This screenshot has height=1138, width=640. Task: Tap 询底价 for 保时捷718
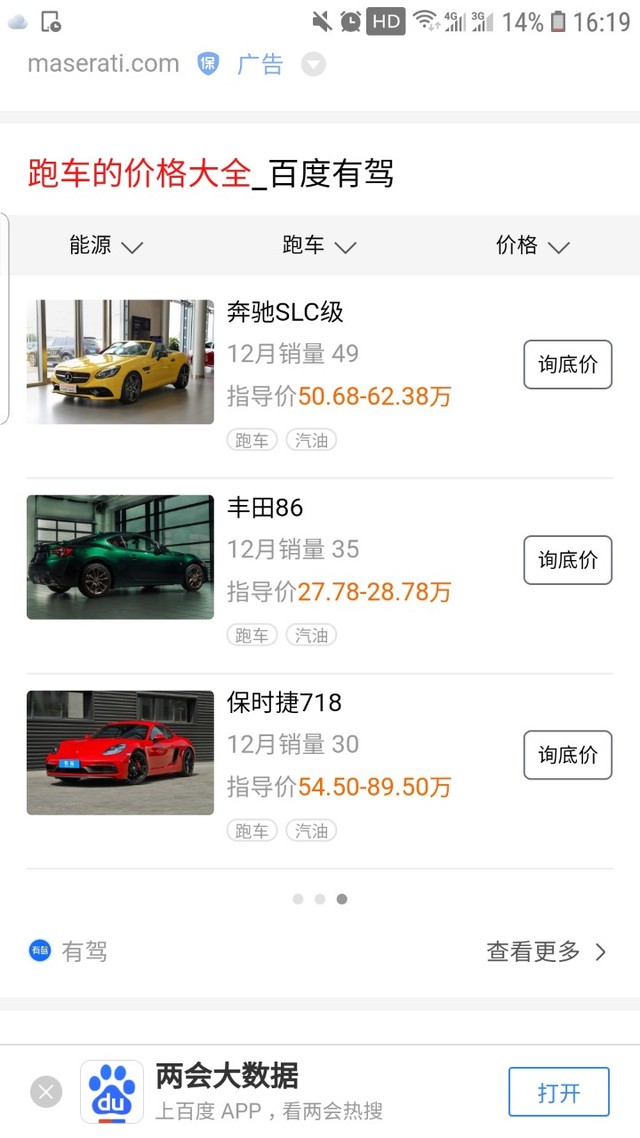click(x=567, y=755)
